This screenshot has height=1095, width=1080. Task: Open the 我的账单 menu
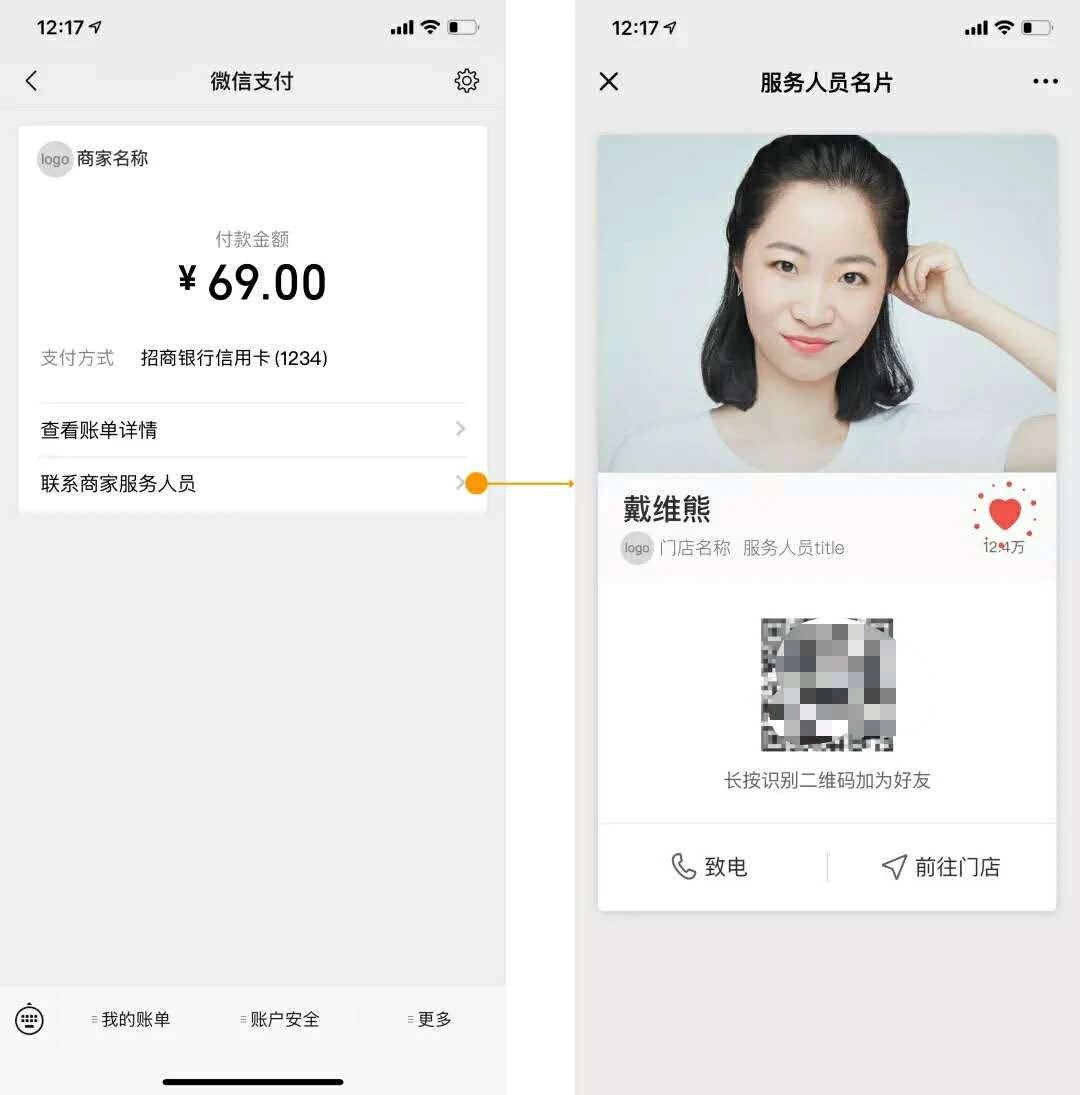click(x=132, y=1019)
